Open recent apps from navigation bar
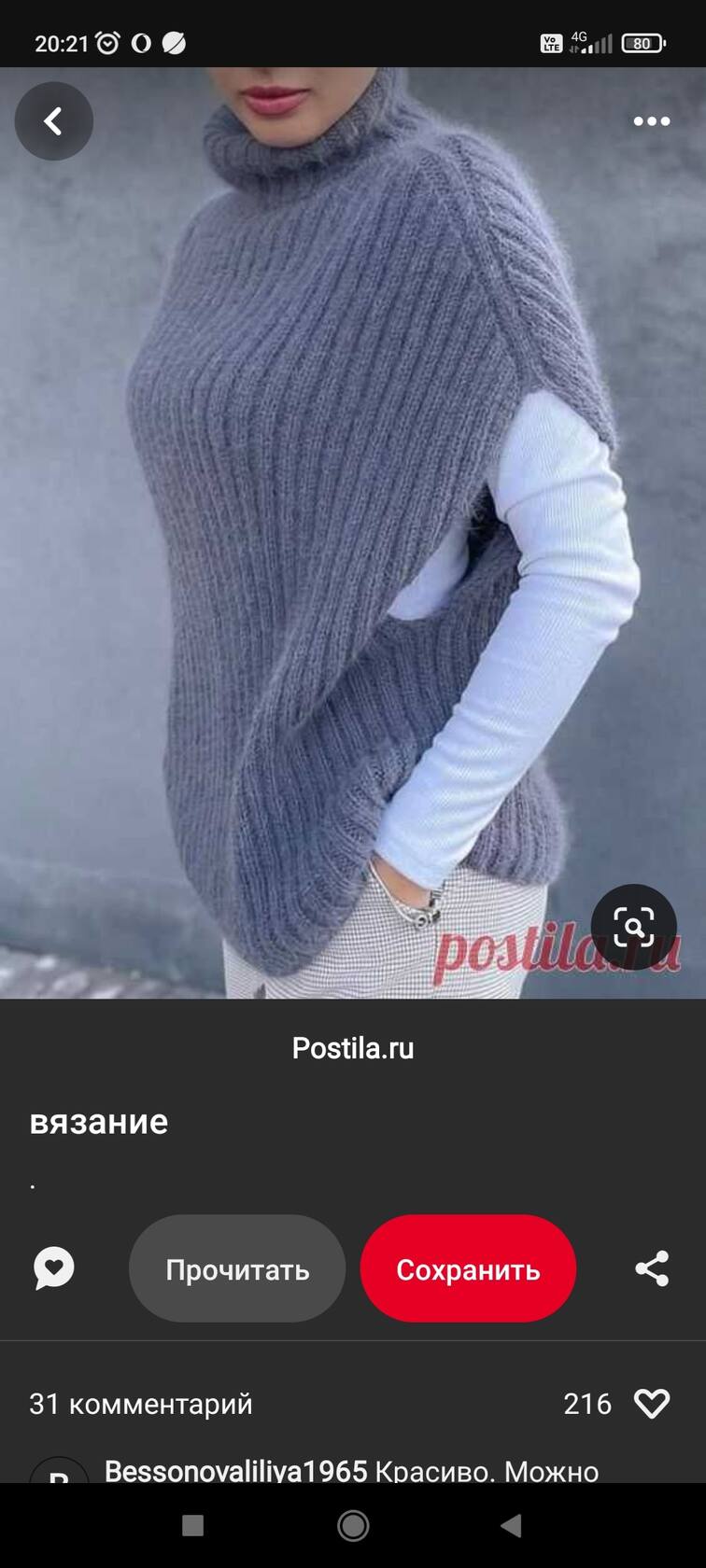 point(193,1526)
